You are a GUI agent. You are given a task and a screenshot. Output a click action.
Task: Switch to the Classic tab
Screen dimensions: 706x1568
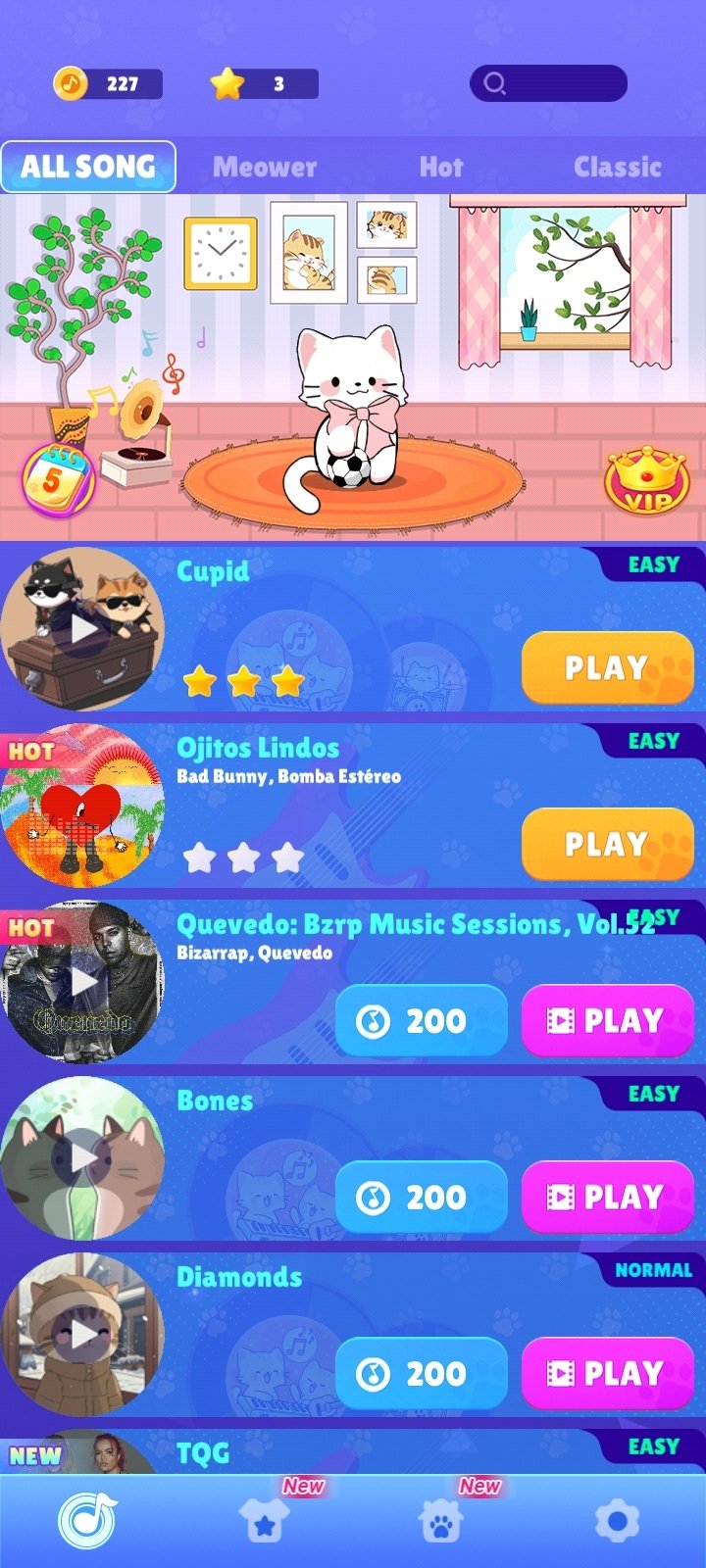coord(618,167)
